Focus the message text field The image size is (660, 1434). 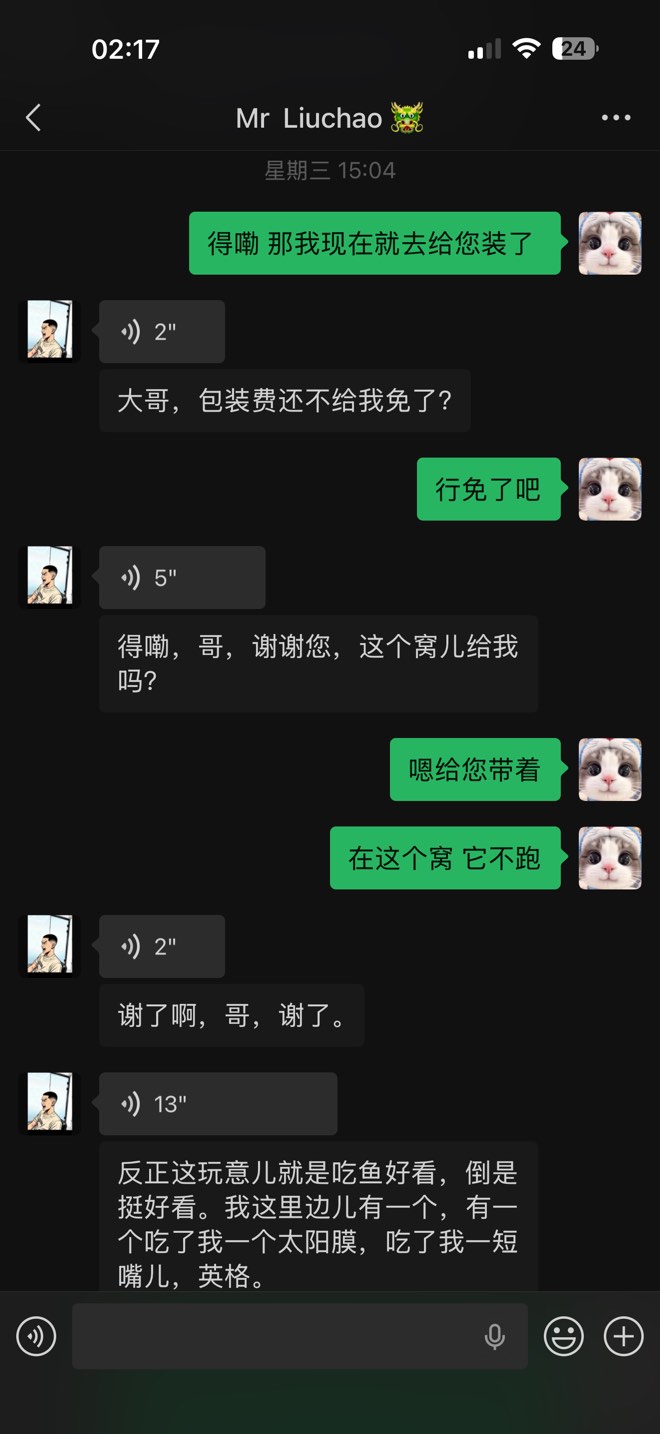275,1336
